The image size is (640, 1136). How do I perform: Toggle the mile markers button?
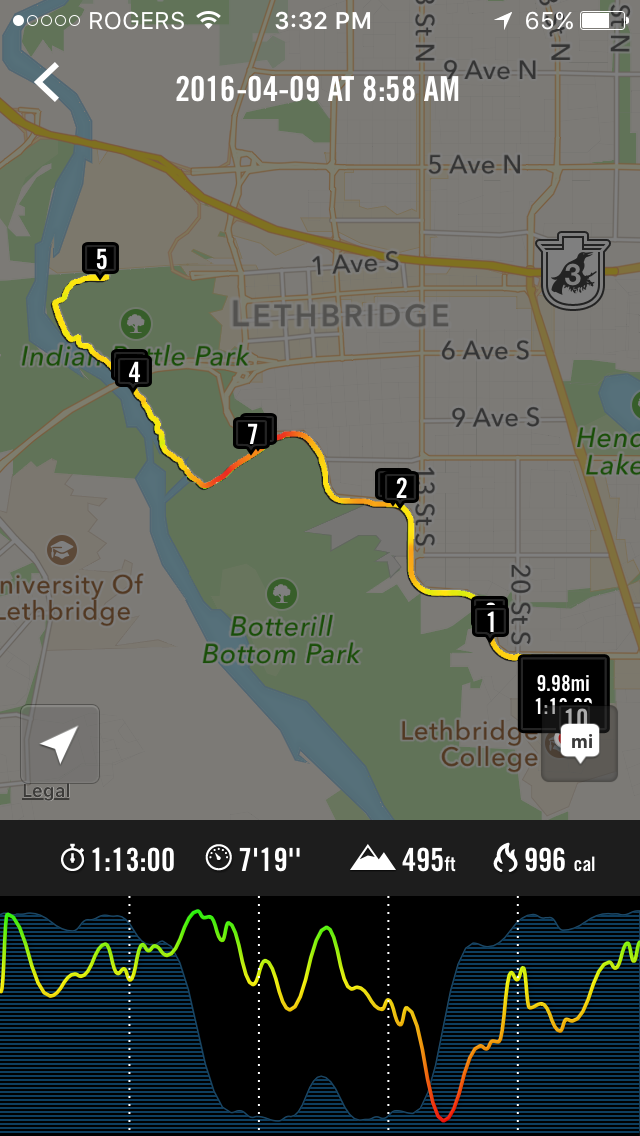[x=579, y=743]
